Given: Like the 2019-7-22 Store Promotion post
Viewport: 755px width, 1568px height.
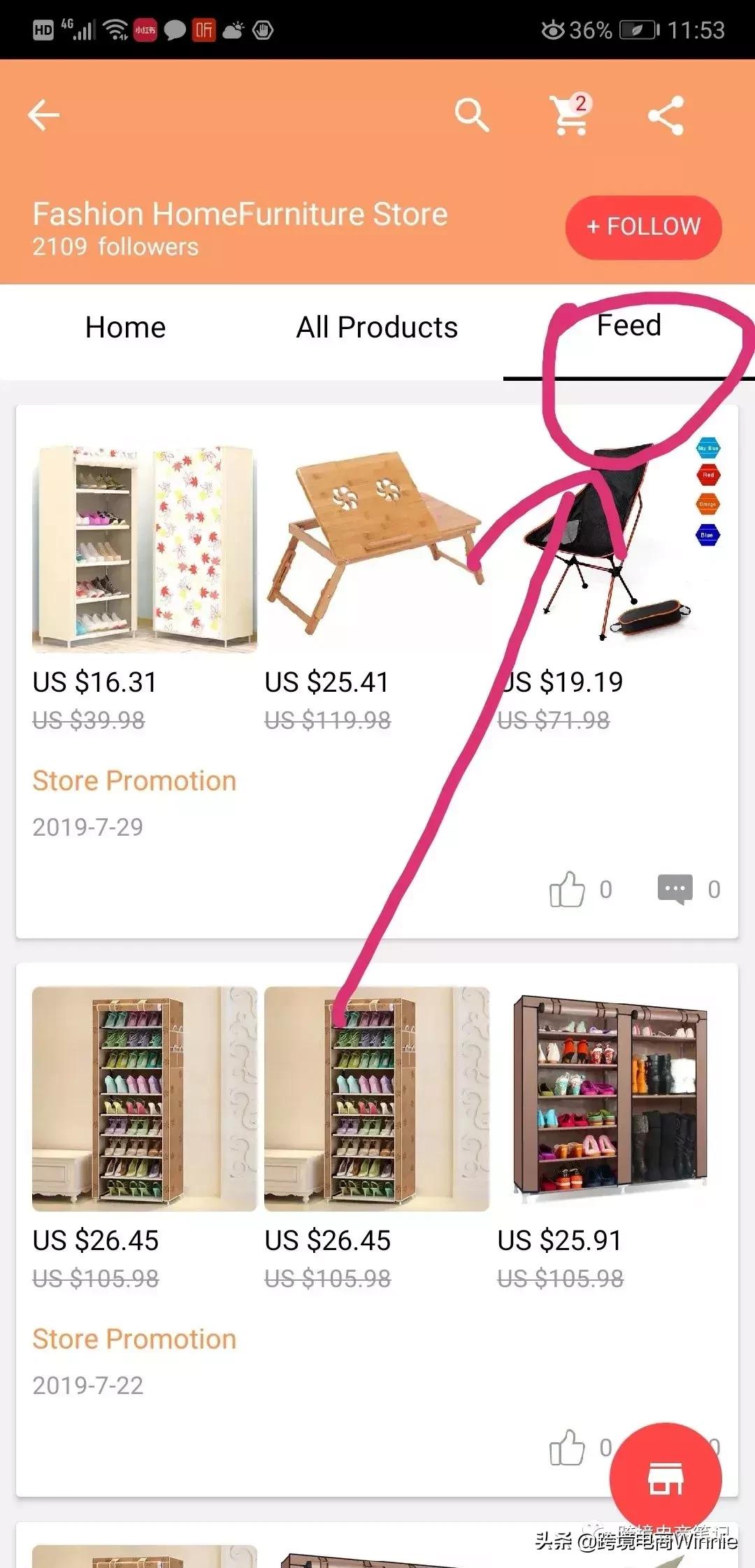Looking at the screenshot, I should [567, 1448].
